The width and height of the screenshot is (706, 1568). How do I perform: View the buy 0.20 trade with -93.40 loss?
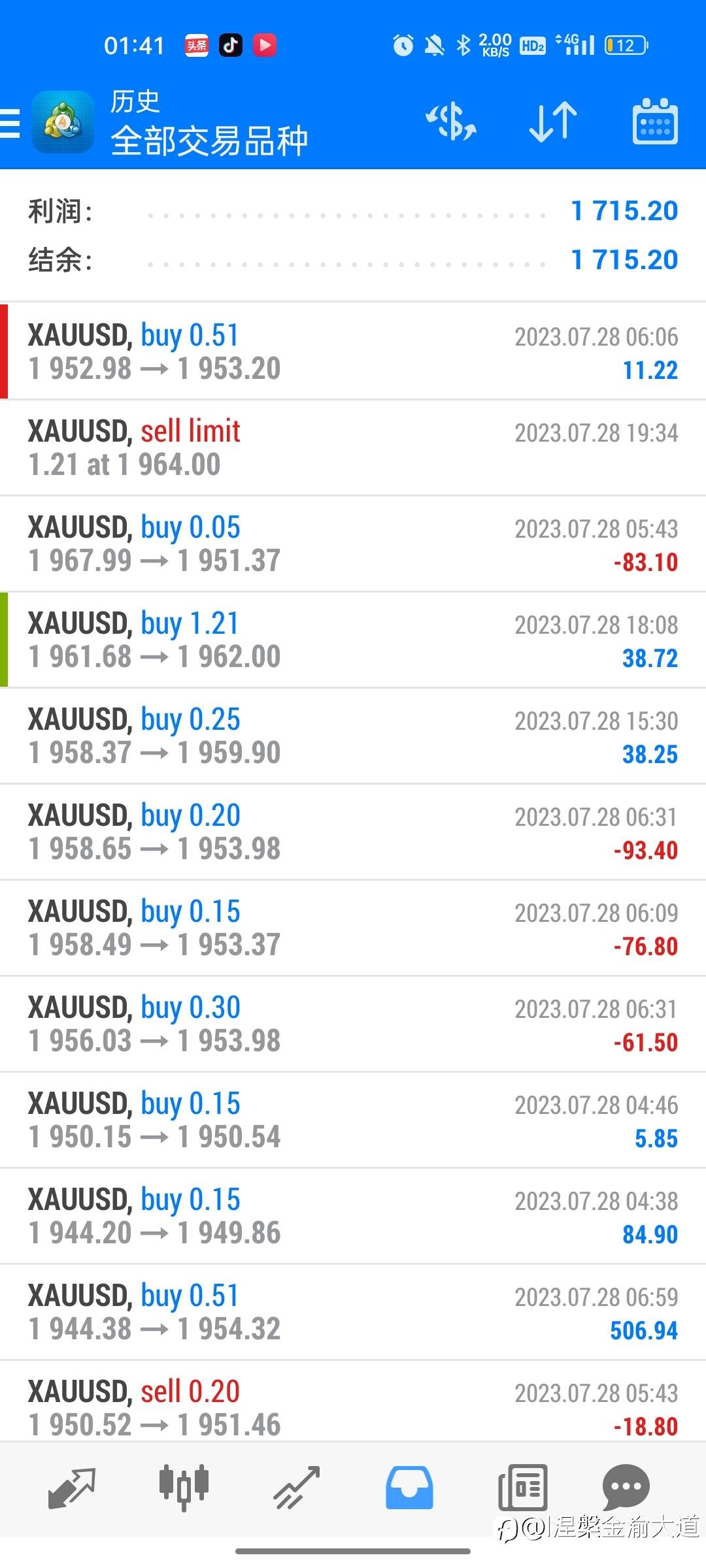click(353, 832)
